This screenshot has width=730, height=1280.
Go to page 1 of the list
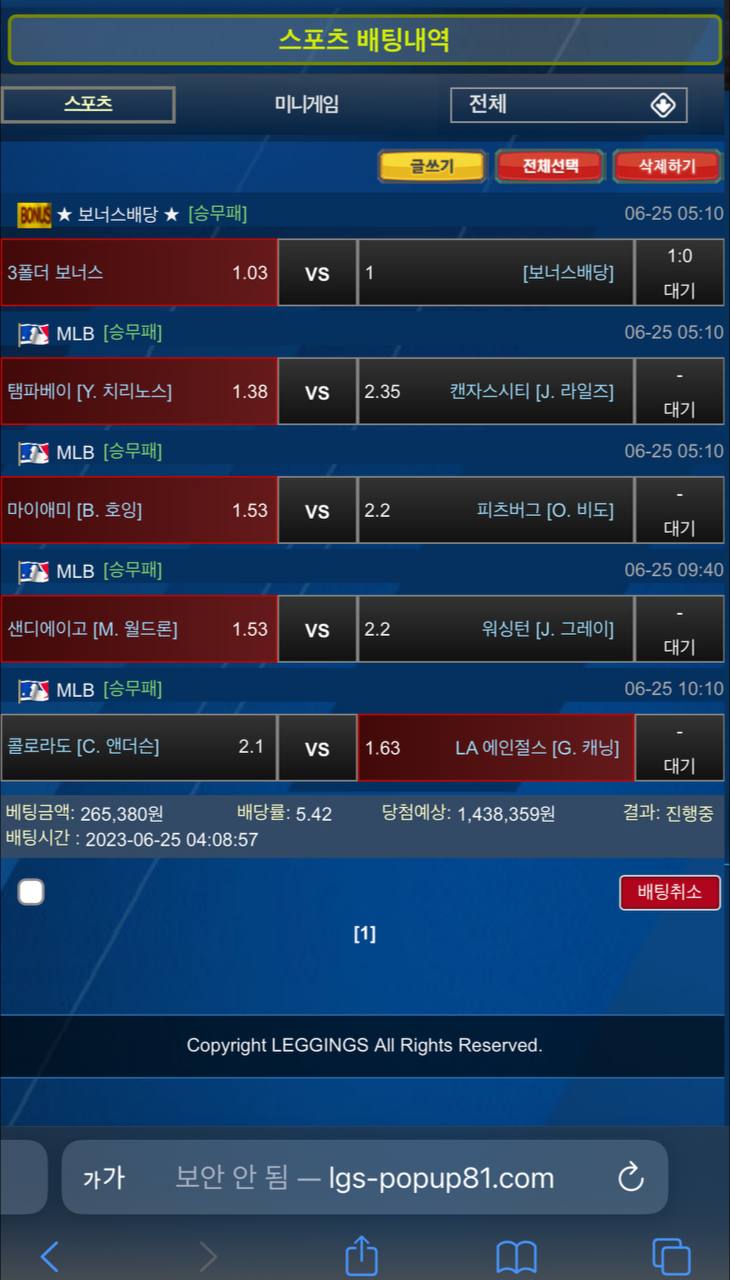(365, 934)
